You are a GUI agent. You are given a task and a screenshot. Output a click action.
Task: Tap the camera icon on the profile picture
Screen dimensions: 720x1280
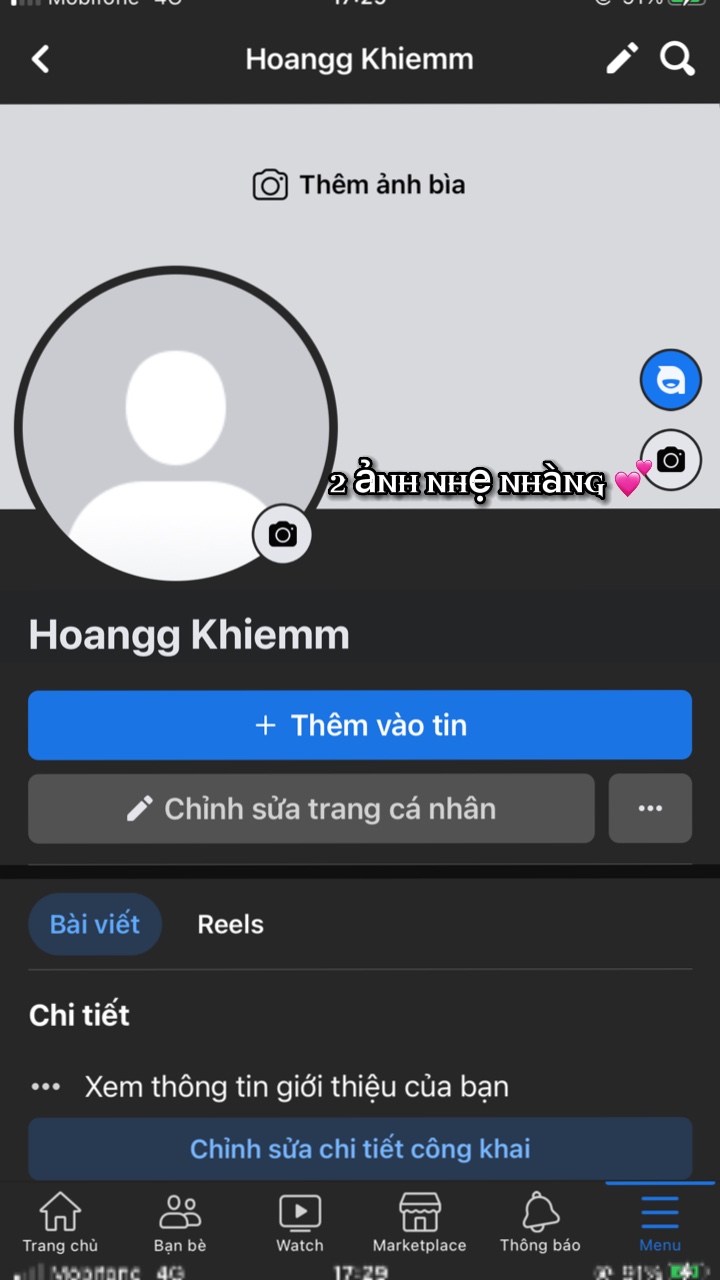click(283, 535)
